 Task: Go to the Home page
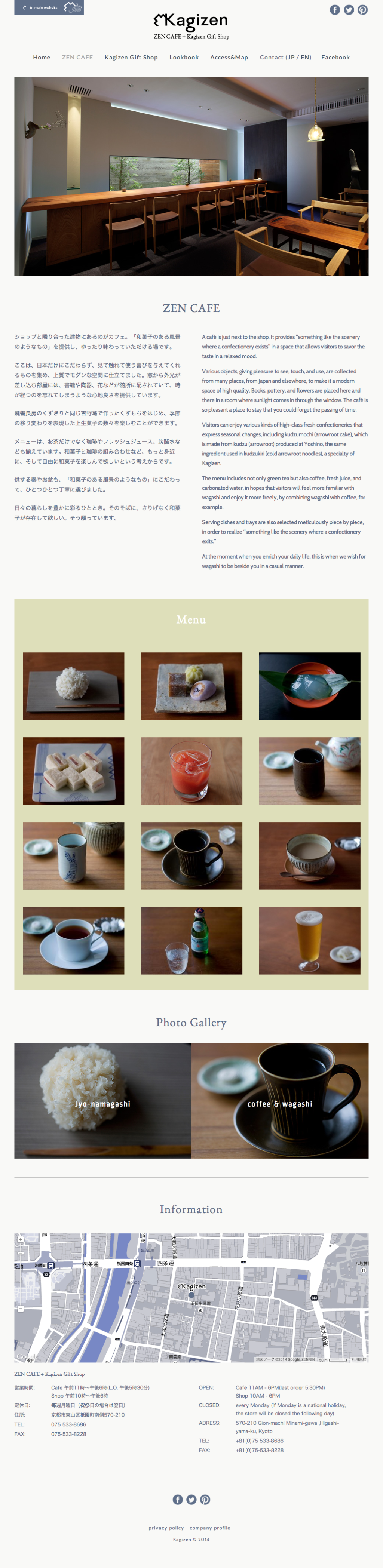coord(42,57)
